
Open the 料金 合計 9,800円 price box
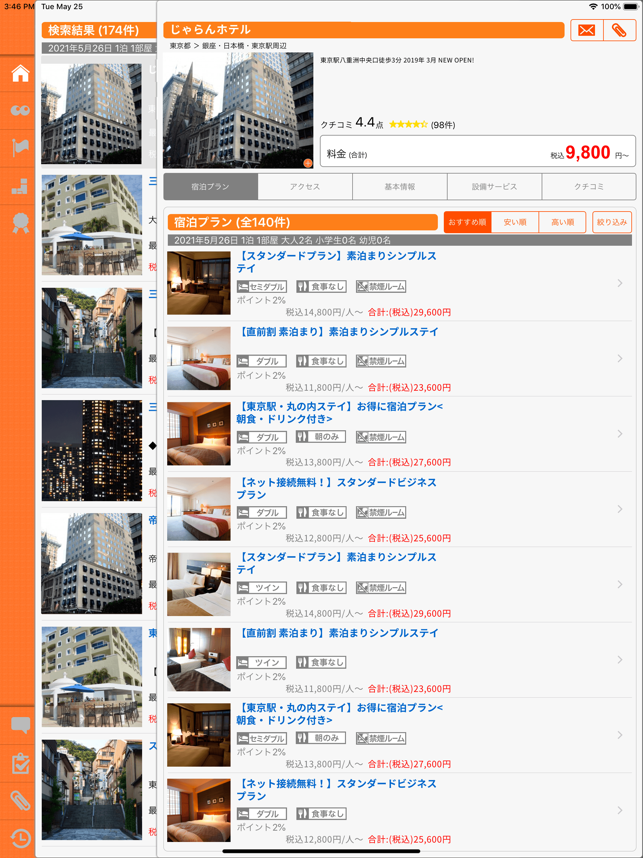(x=477, y=153)
